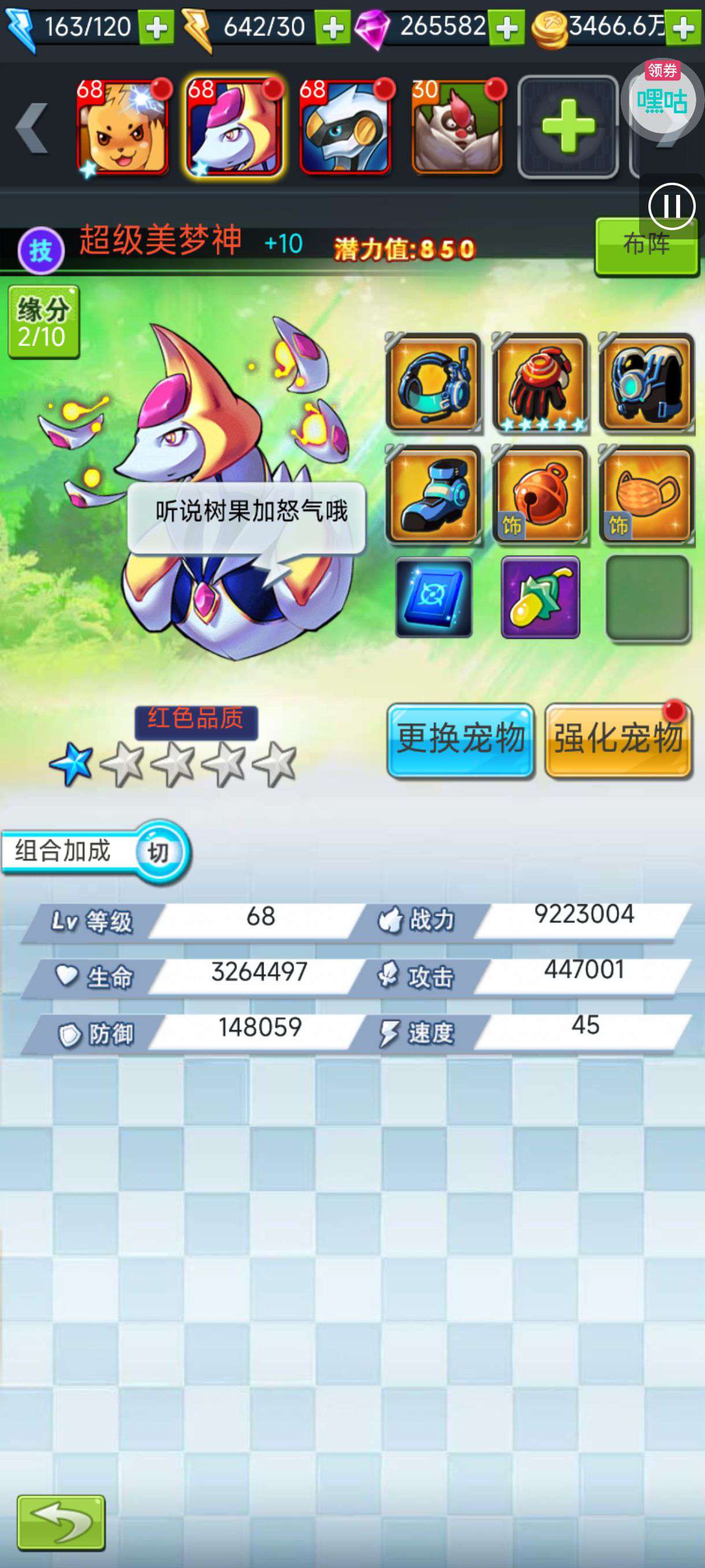Open 强化宠物 to strengthen the pet
The height and width of the screenshot is (1568, 705).
pyautogui.click(x=618, y=740)
